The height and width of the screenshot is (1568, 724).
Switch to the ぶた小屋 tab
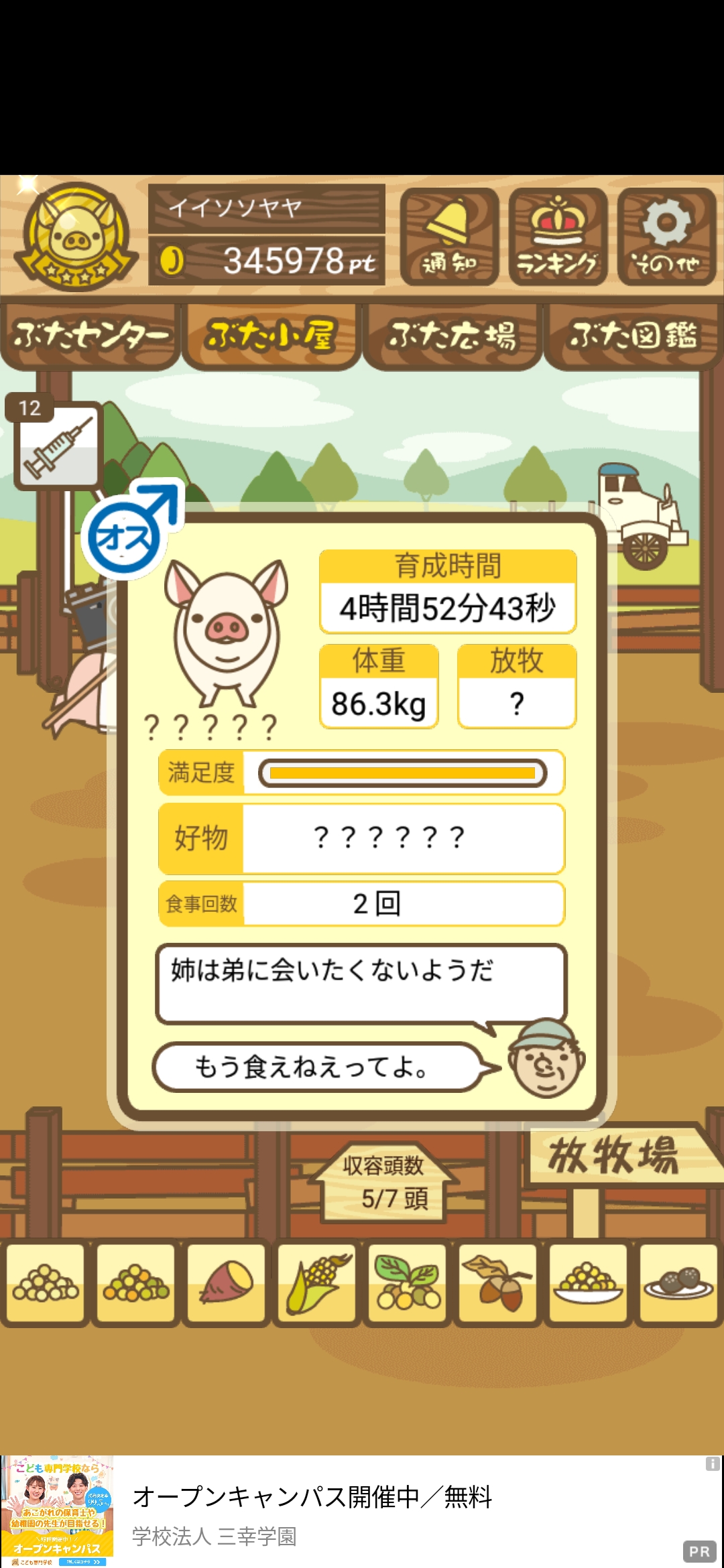point(271,336)
